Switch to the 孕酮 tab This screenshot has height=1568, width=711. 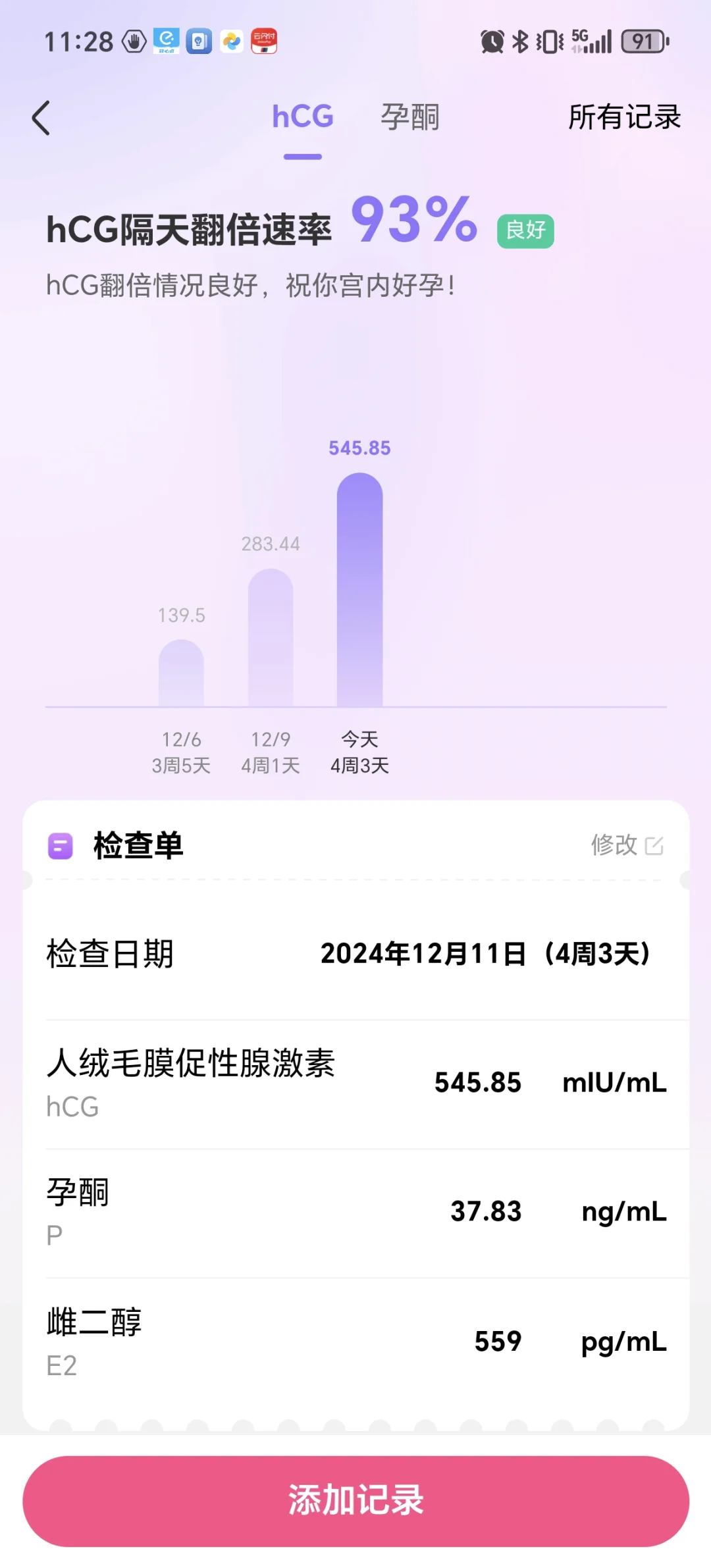click(x=409, y=118)
